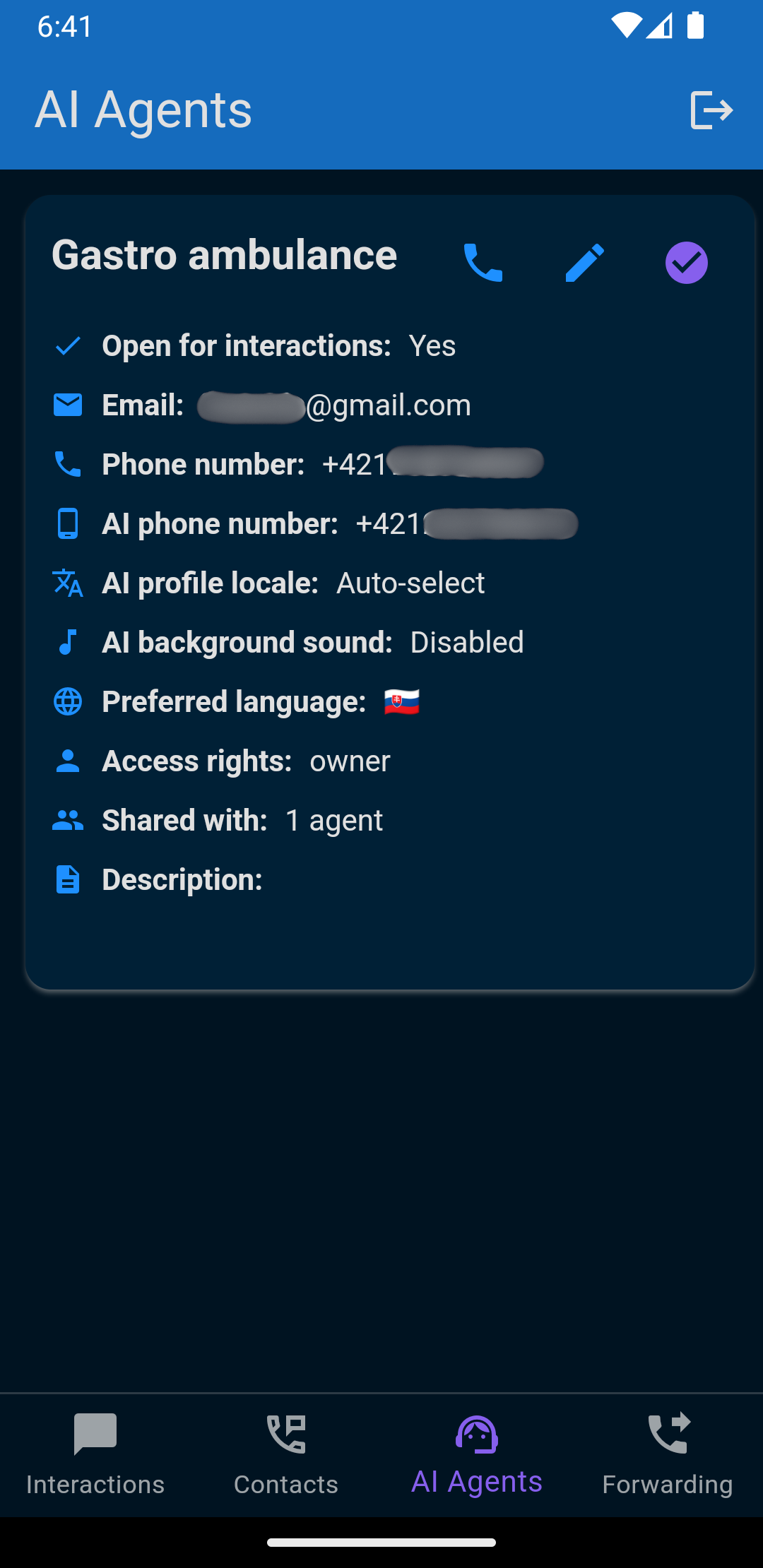Viewport: 763px width, 1568px height.
Task: Tap the logout icon in the header
Action: (714, 109)
